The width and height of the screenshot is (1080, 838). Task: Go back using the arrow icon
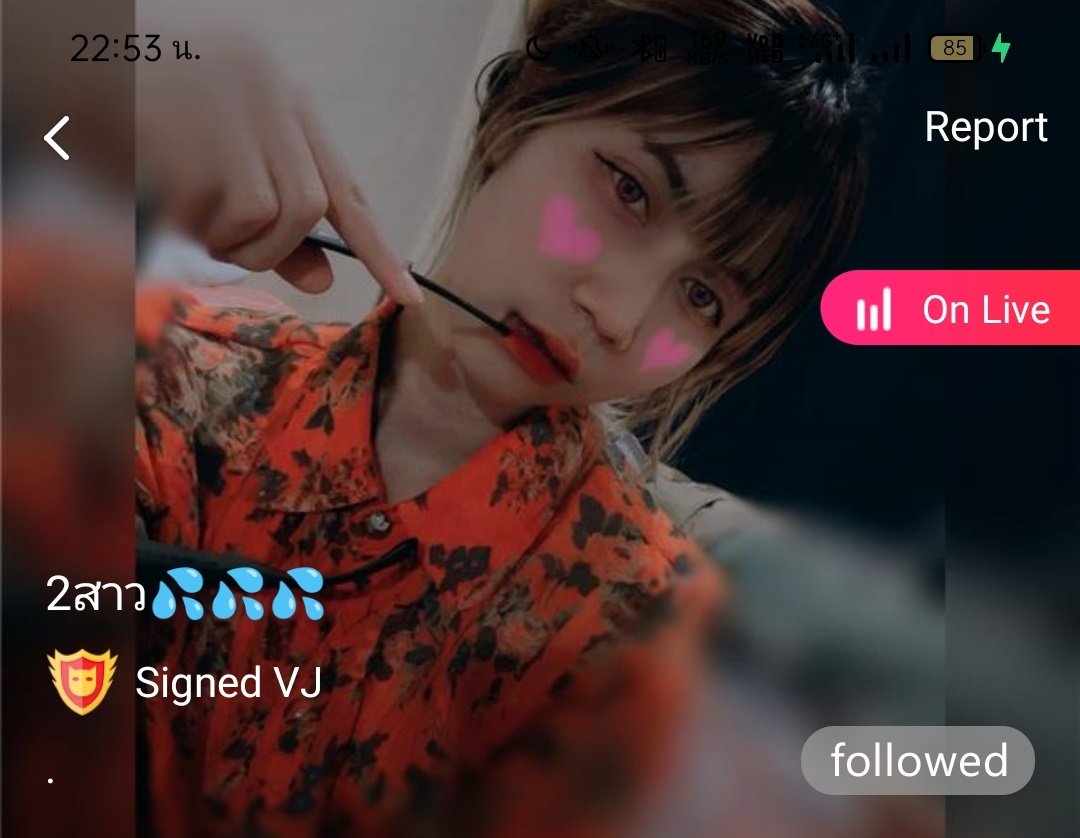(57, 138)
